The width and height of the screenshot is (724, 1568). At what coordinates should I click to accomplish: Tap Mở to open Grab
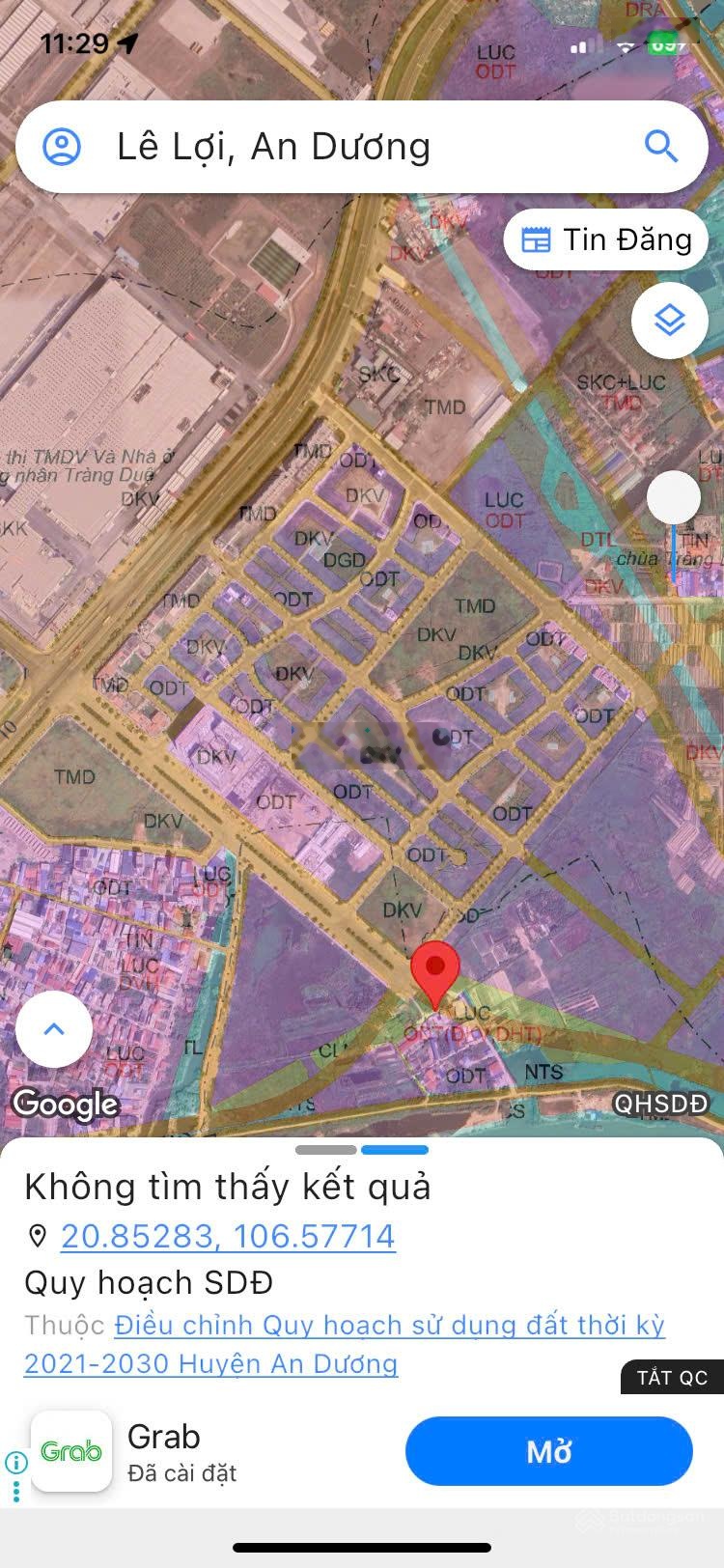[x=548, y=1451]
